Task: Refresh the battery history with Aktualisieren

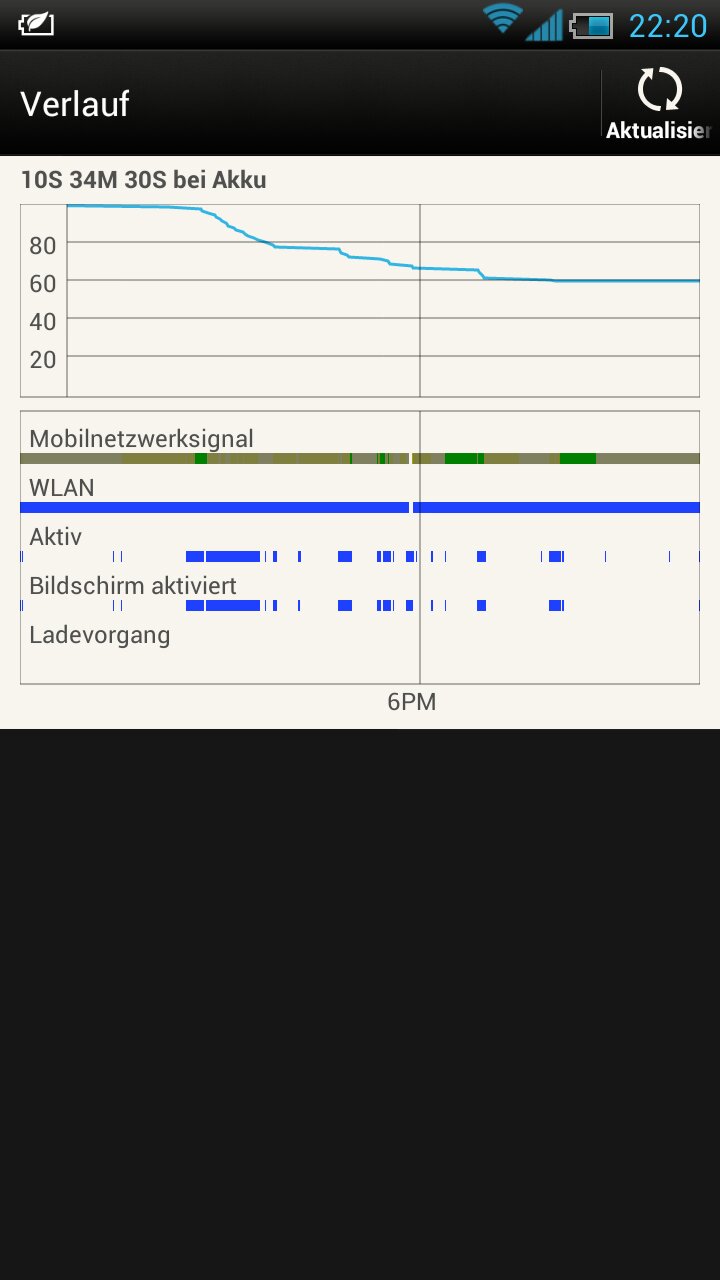Action: 660,103
